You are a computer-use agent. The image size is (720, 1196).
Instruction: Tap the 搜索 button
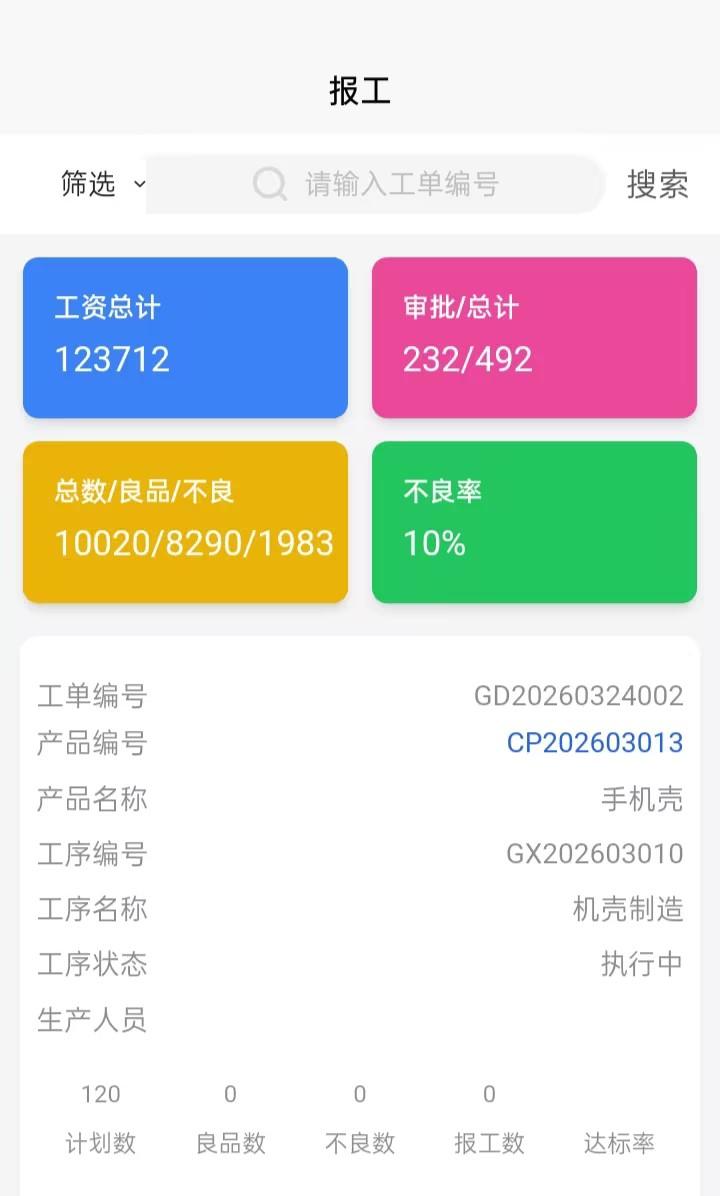tap(657, 184)
